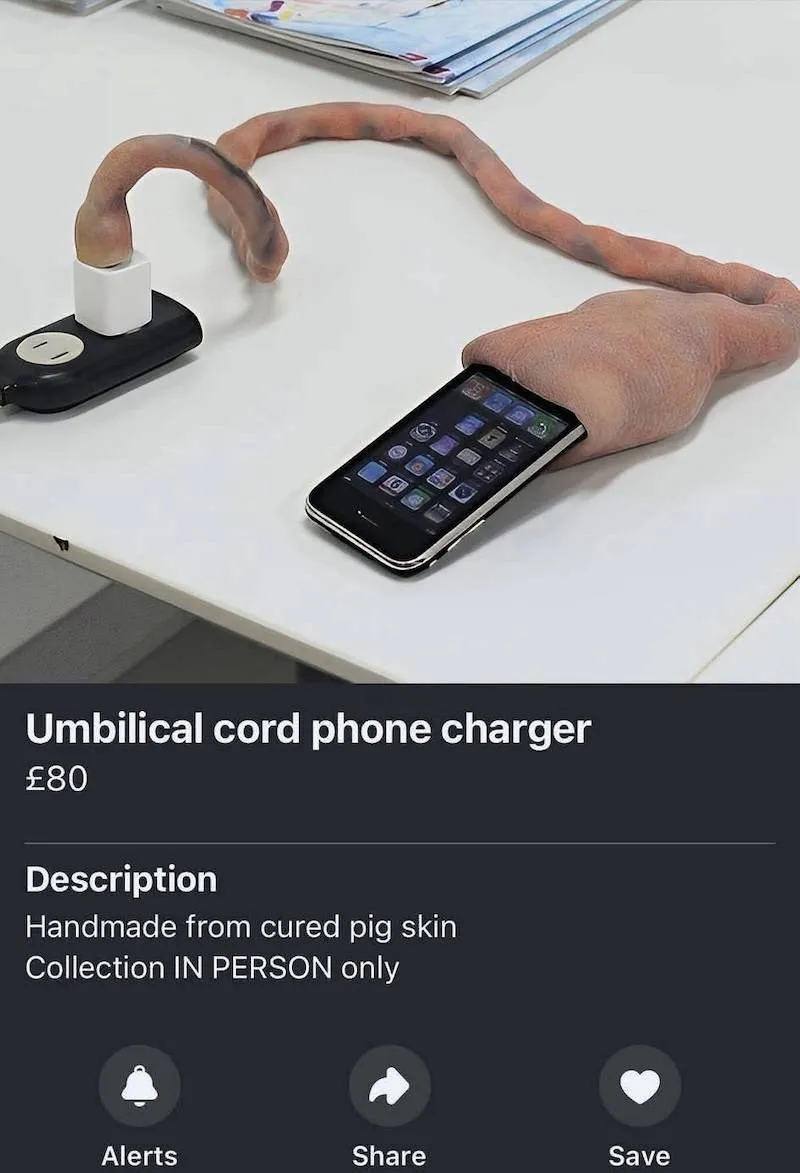Turn on alerts for this listing
Viewport: 800px width, 1173px height.
point(140,1087)
